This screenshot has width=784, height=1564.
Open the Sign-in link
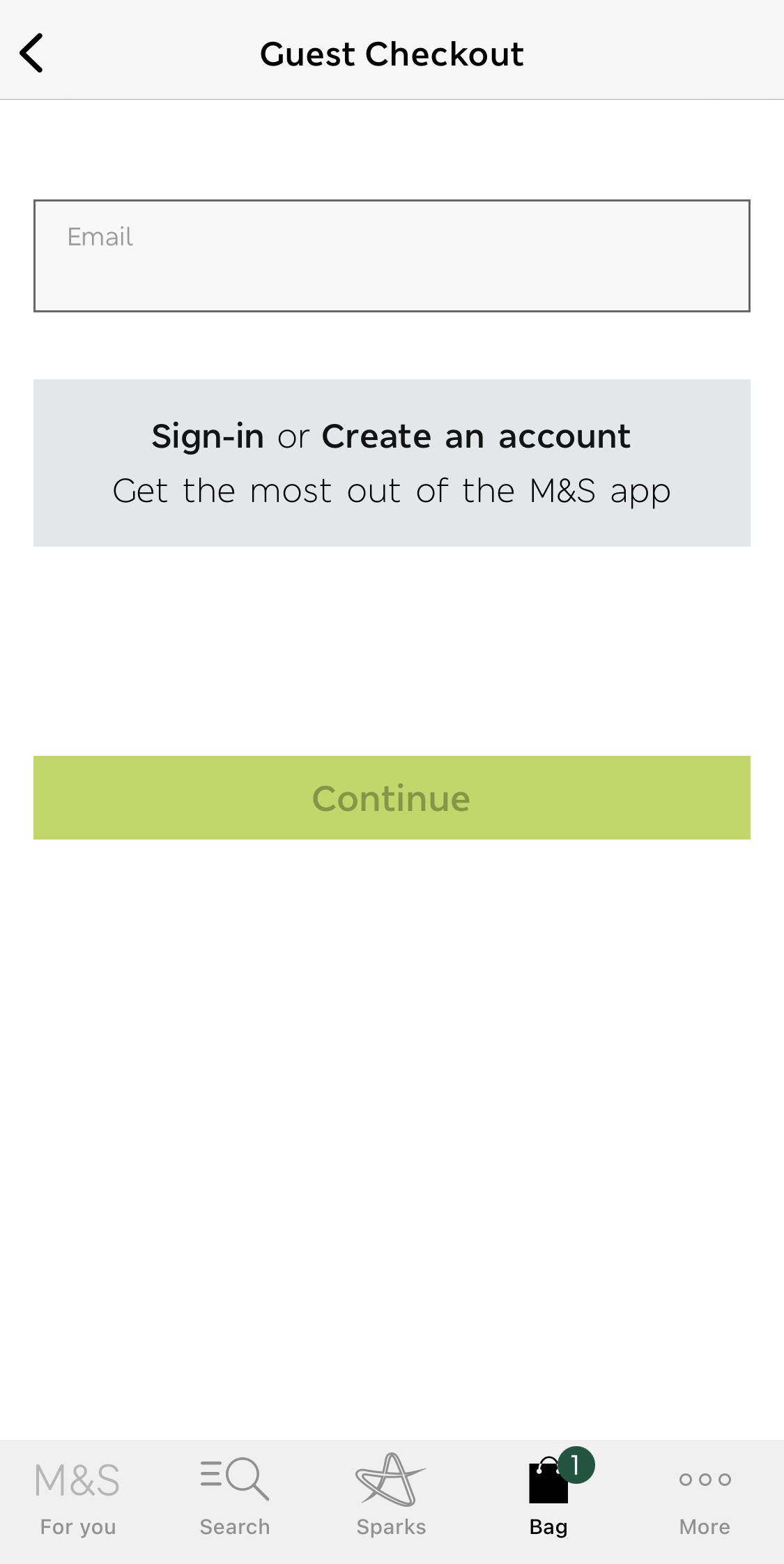tap(208, 435)
